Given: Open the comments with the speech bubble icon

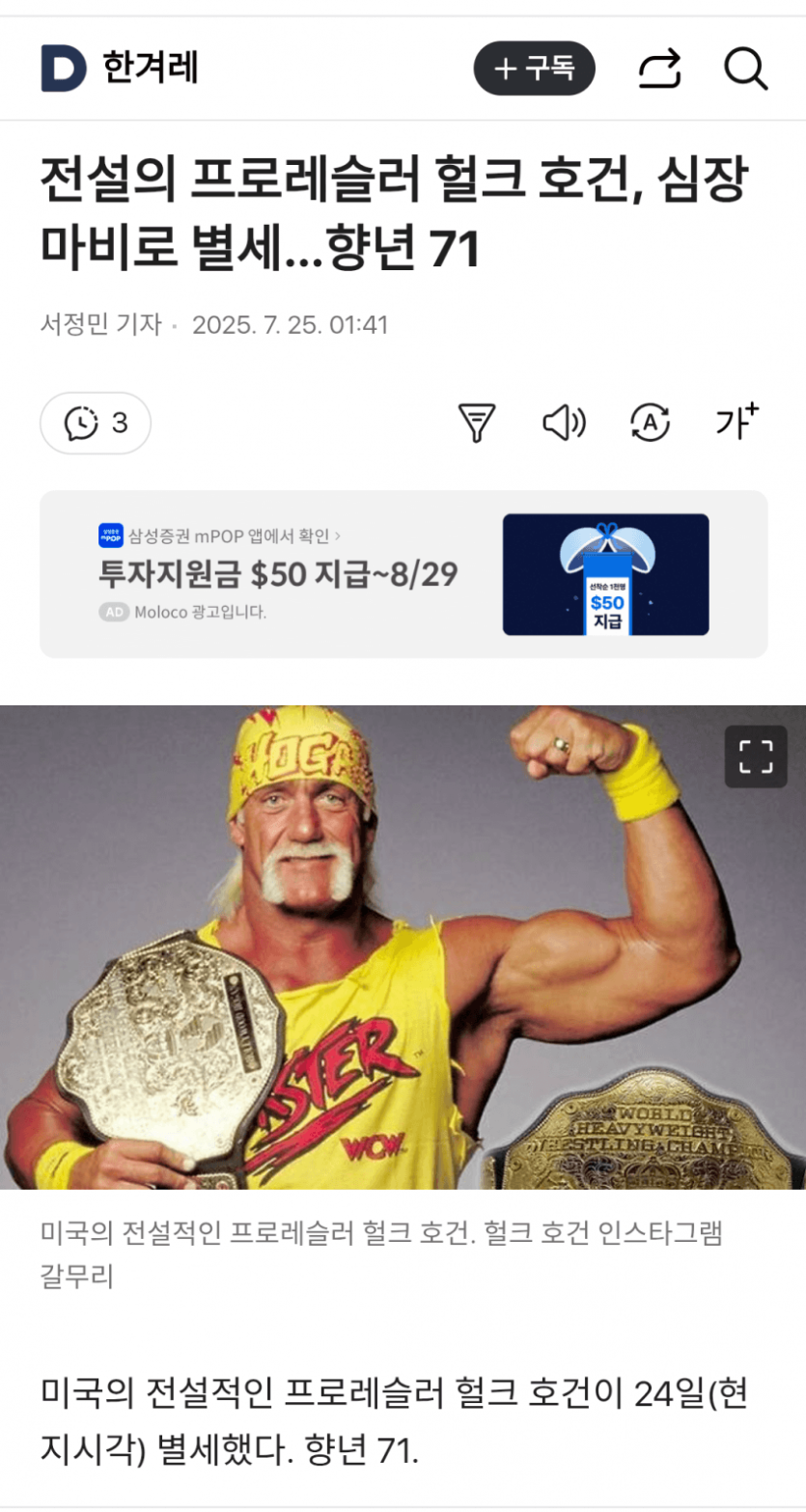Looking at the screenshot, I should click(x=95, y=424).
